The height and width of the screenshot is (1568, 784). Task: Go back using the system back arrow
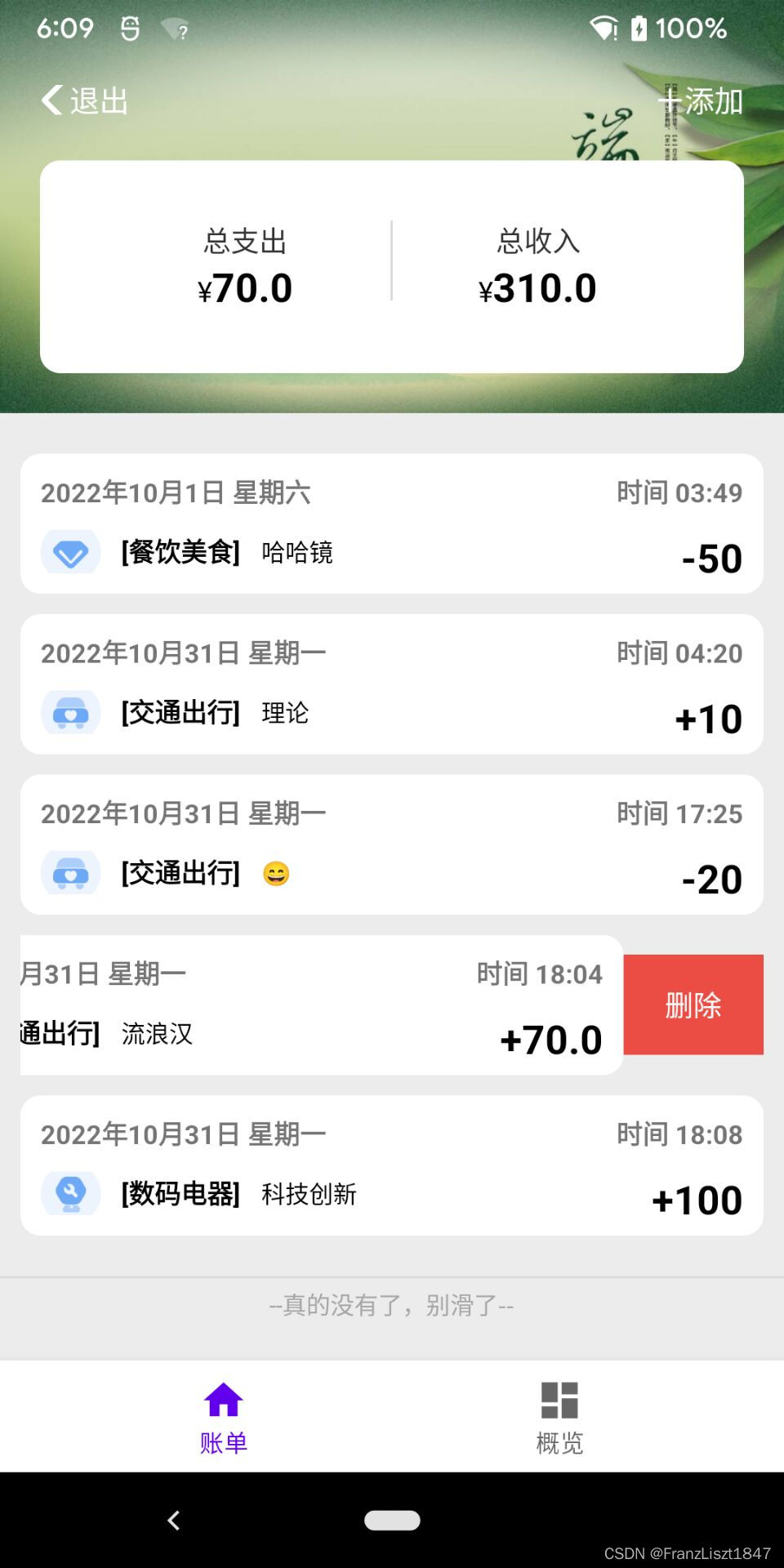[x=173, y=1520]
